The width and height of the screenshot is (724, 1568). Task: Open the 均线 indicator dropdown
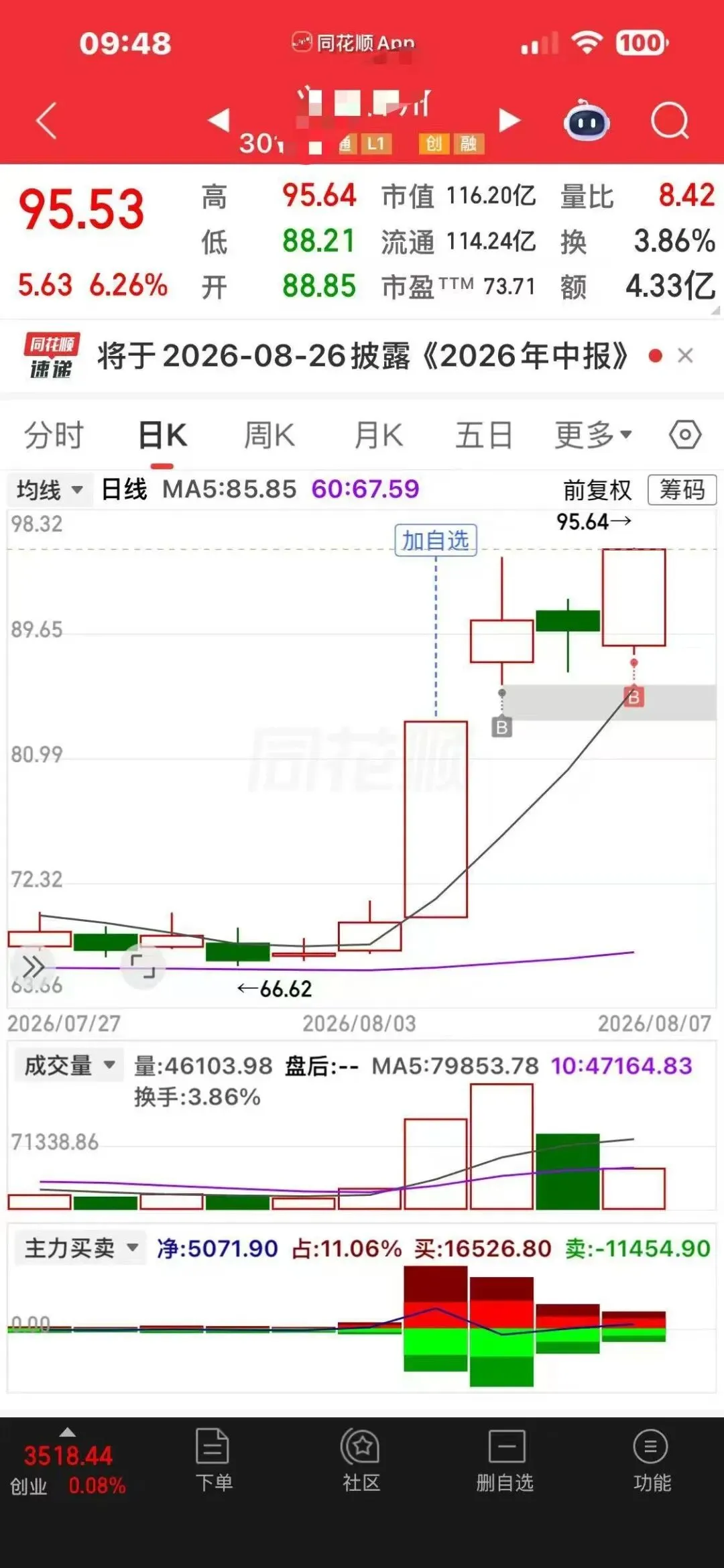(50, 489)
